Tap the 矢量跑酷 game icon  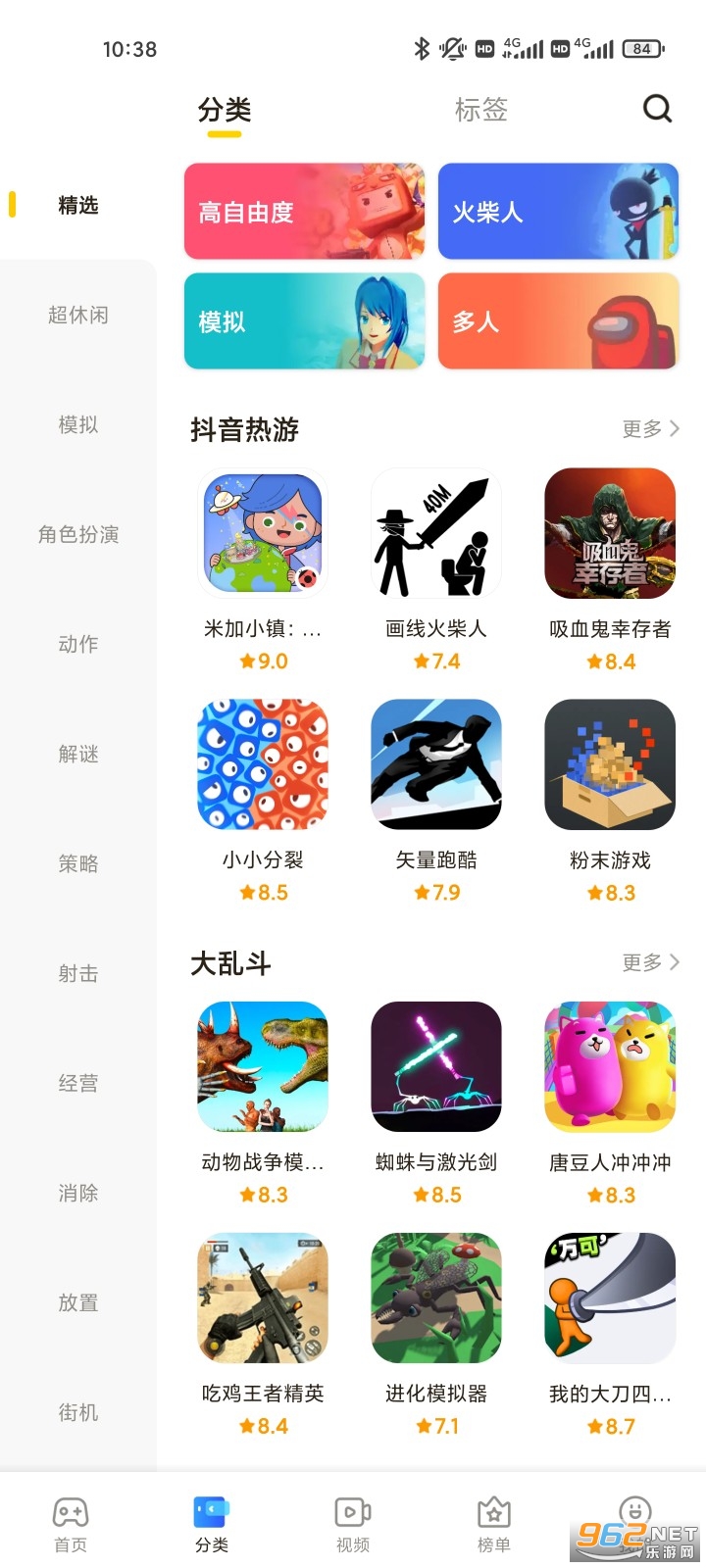[435, 765]
